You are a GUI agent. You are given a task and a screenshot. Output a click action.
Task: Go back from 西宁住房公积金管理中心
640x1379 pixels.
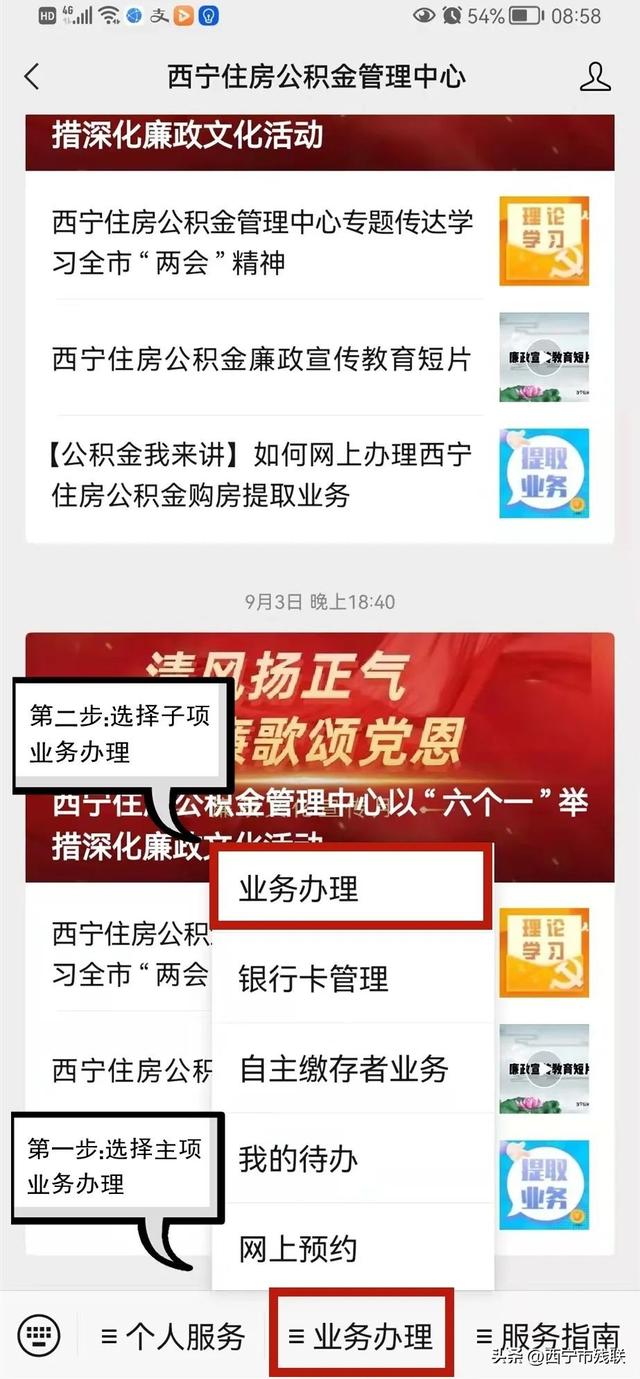click(x=32, y=77)
